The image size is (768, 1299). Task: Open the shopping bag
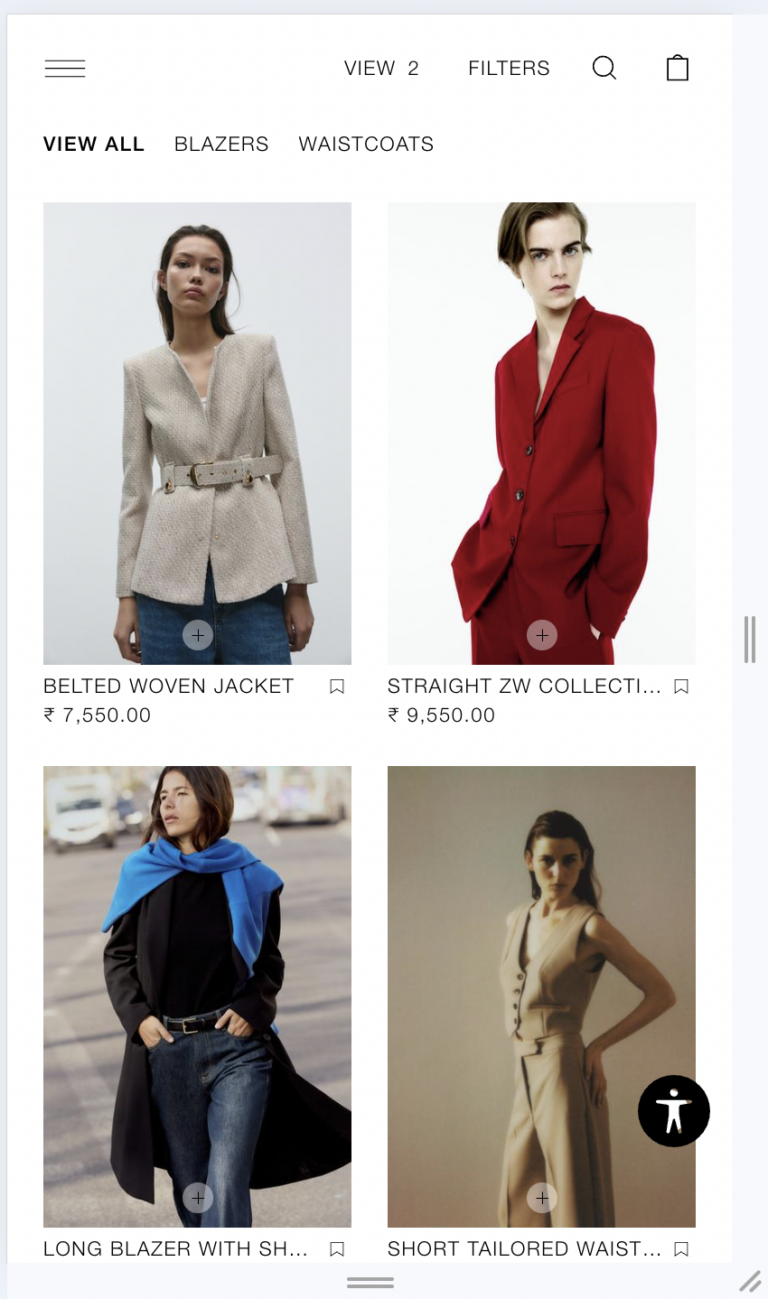coord(677,68)
